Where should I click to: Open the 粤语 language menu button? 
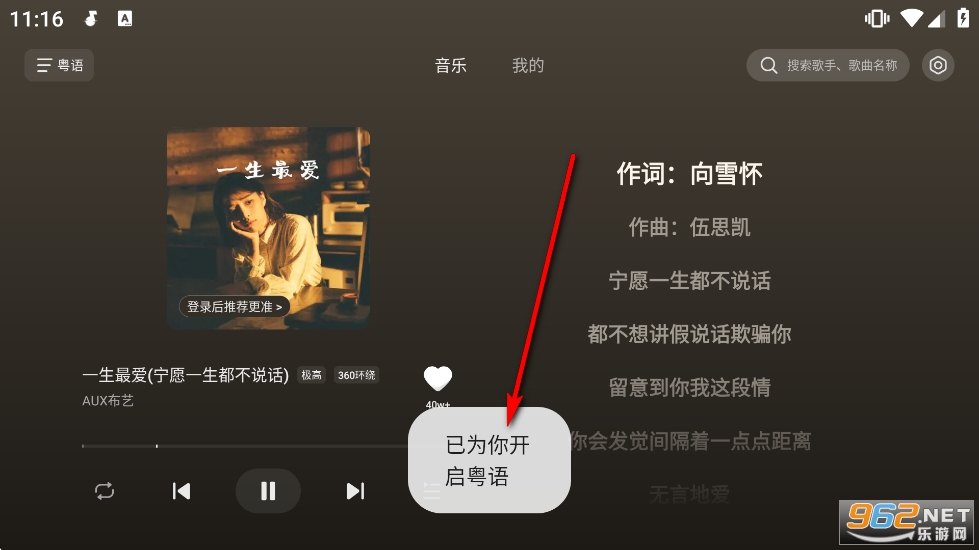point(60,65)
